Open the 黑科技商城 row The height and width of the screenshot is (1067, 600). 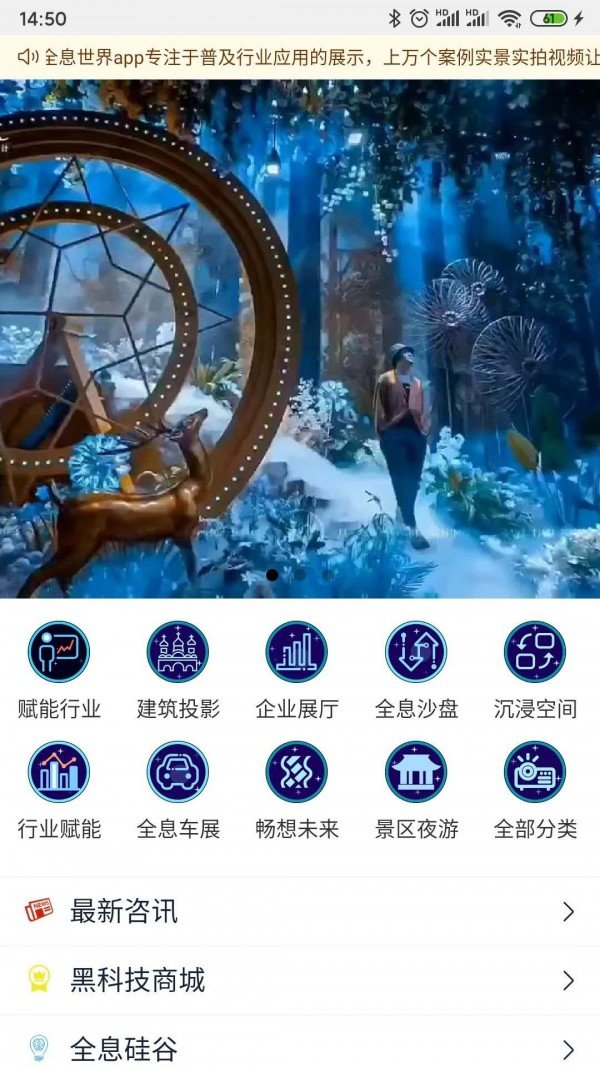point(300,980)
